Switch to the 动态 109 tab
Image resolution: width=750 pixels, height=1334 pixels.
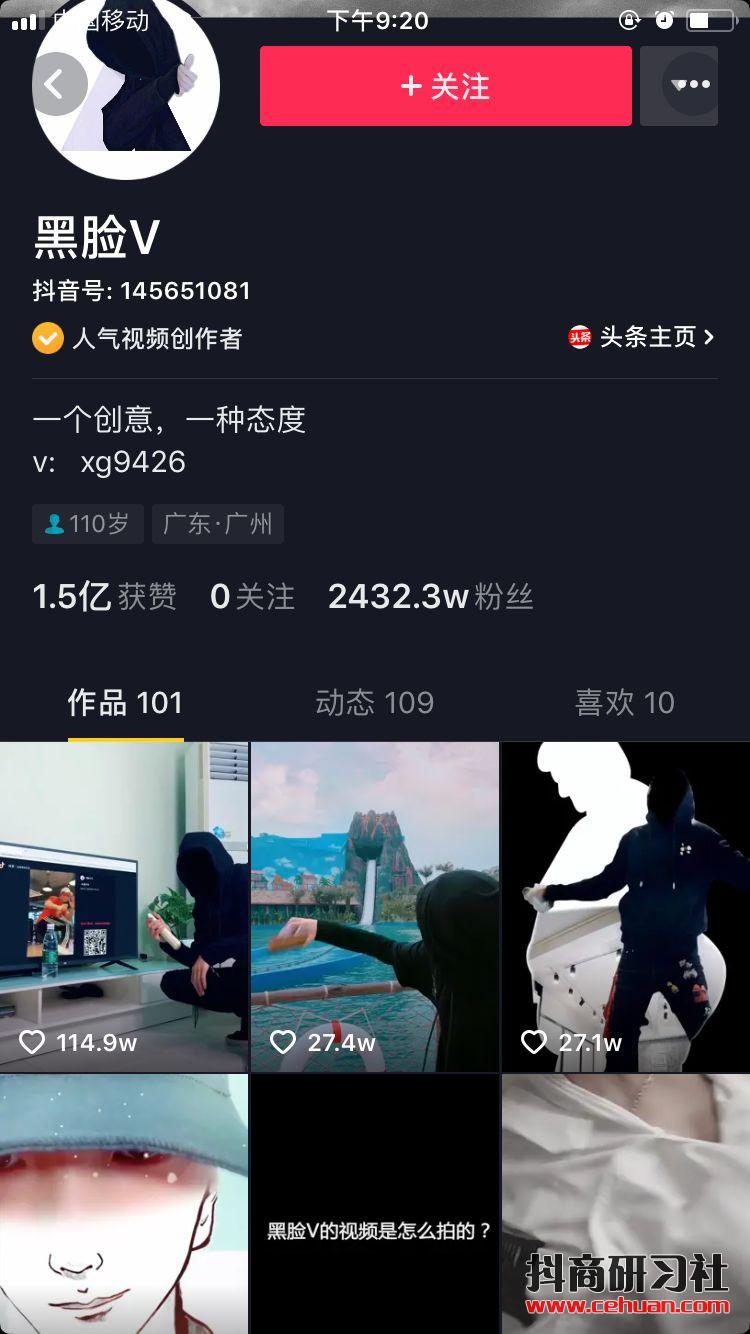pyautogui.click(x=374, y=703)
